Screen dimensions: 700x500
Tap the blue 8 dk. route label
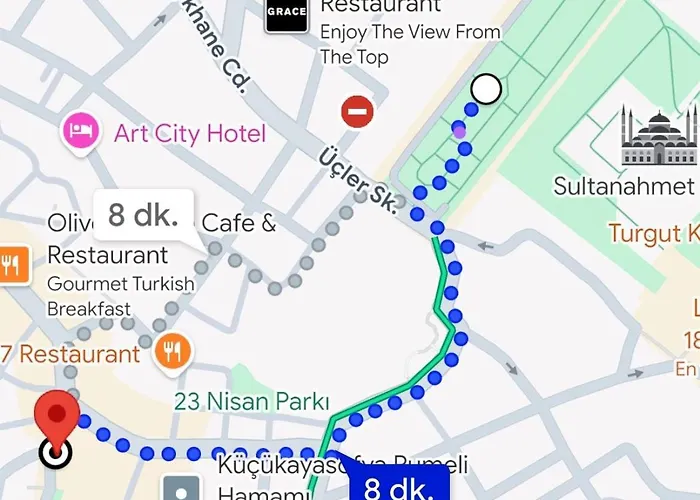pyautogui.click(x=398, y=488)
